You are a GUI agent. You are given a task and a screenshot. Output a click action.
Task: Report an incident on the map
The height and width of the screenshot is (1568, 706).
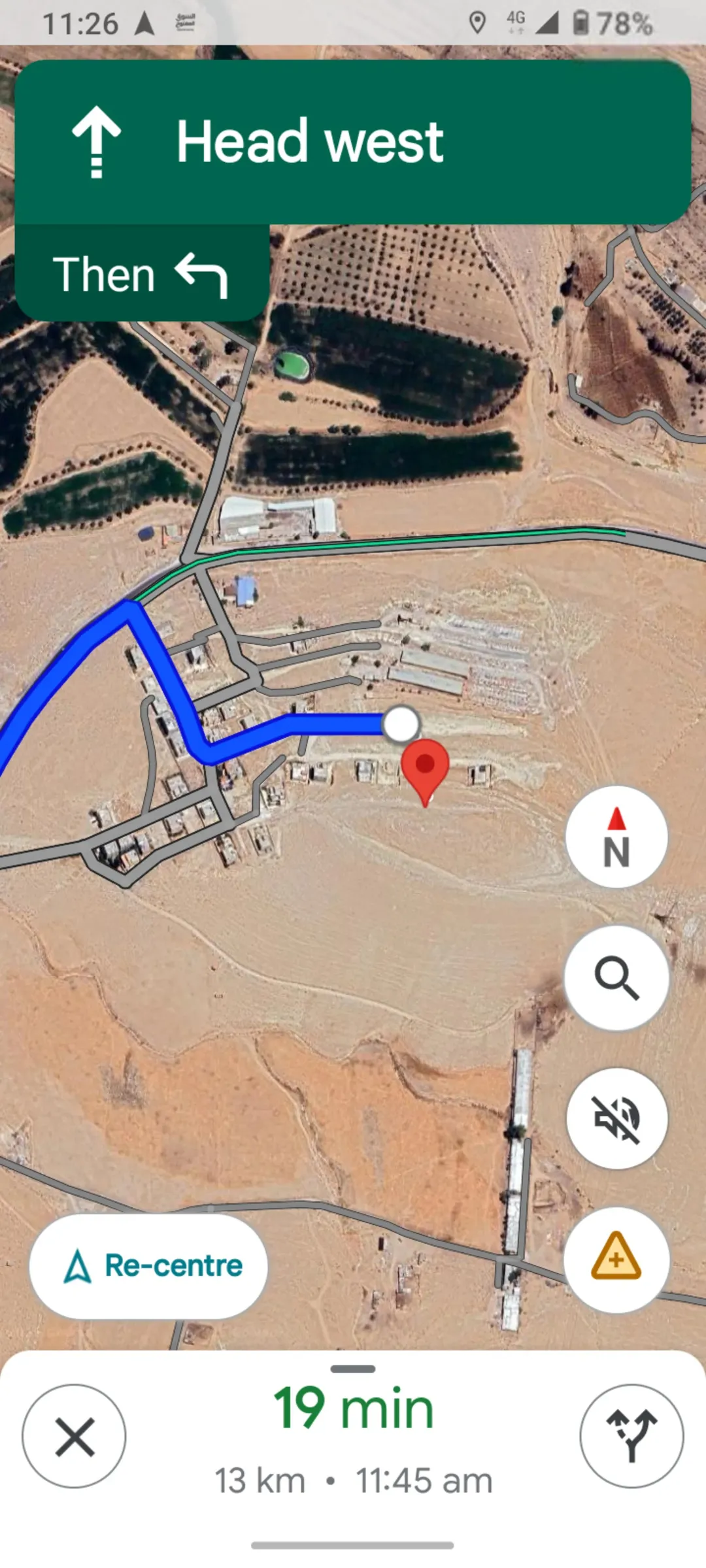click(616, 1260)
